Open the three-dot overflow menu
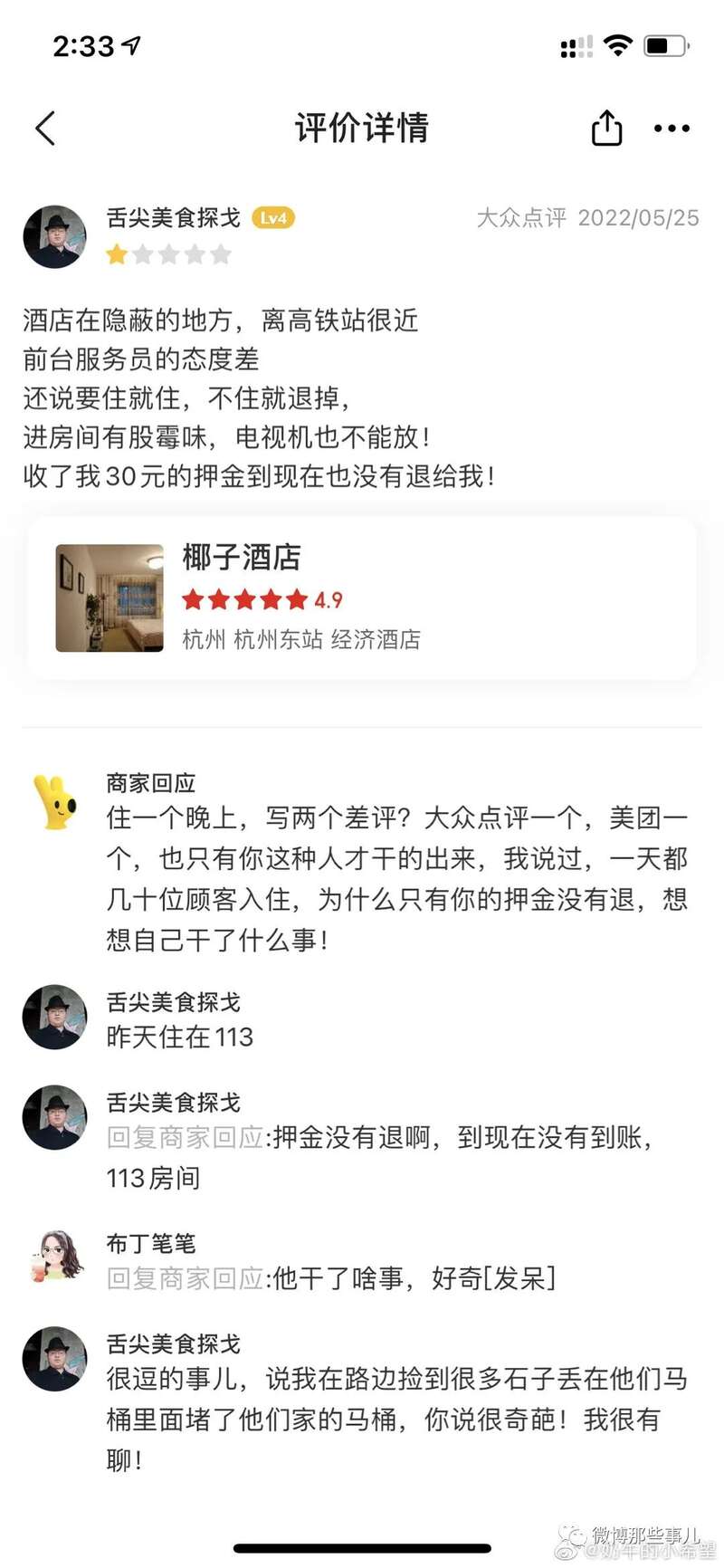The image size is (724, 1568). [672, 129]
